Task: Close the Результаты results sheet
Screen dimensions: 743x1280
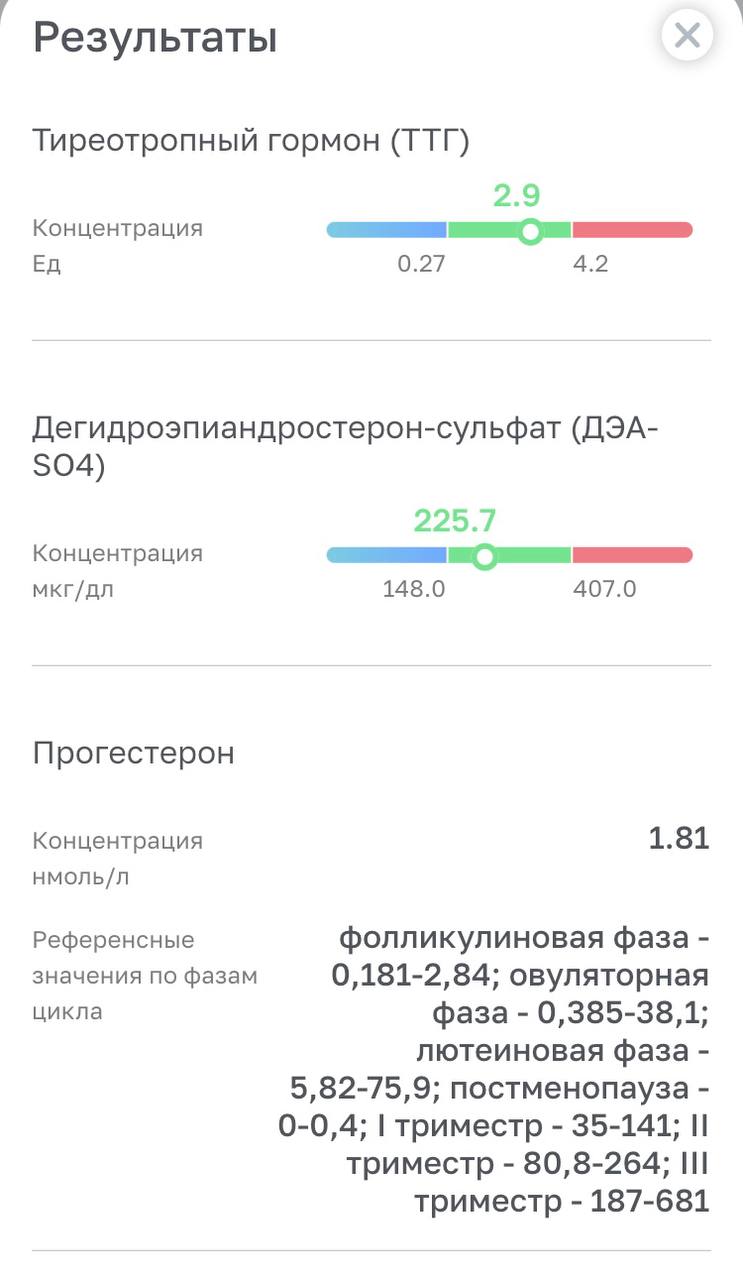Action: [x=687, y=36]
